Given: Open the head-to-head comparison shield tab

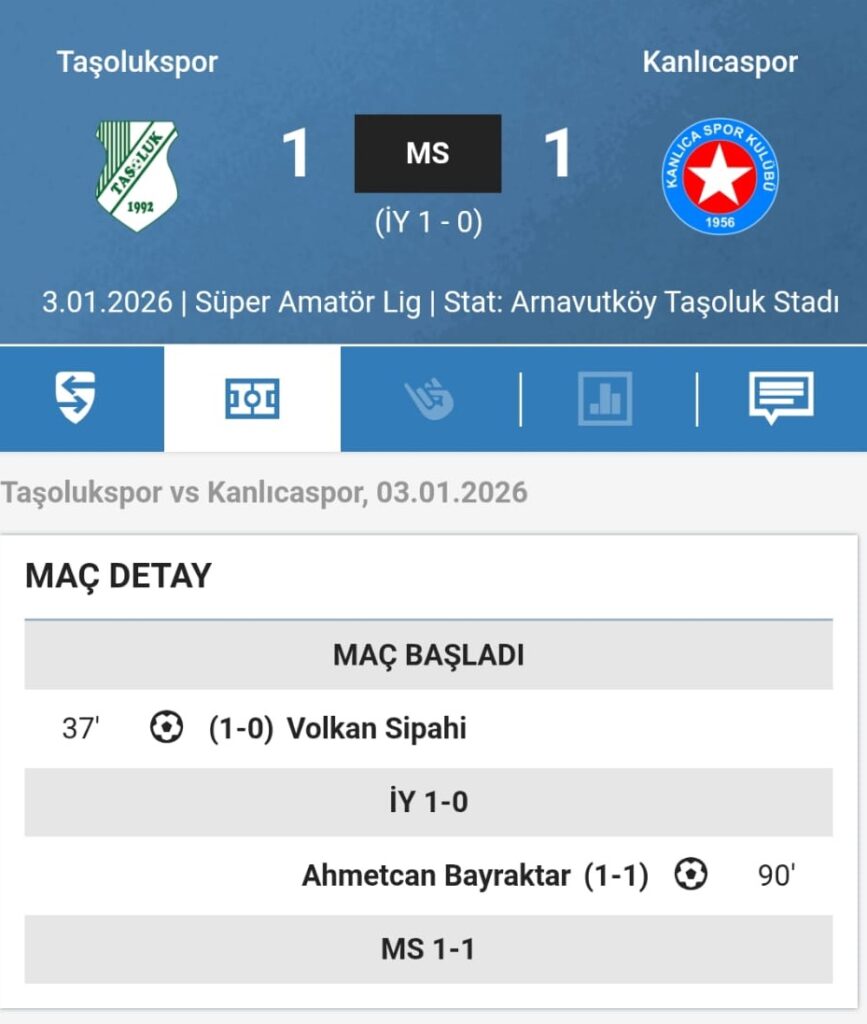Looking at the screenshot, I should 75,398.
